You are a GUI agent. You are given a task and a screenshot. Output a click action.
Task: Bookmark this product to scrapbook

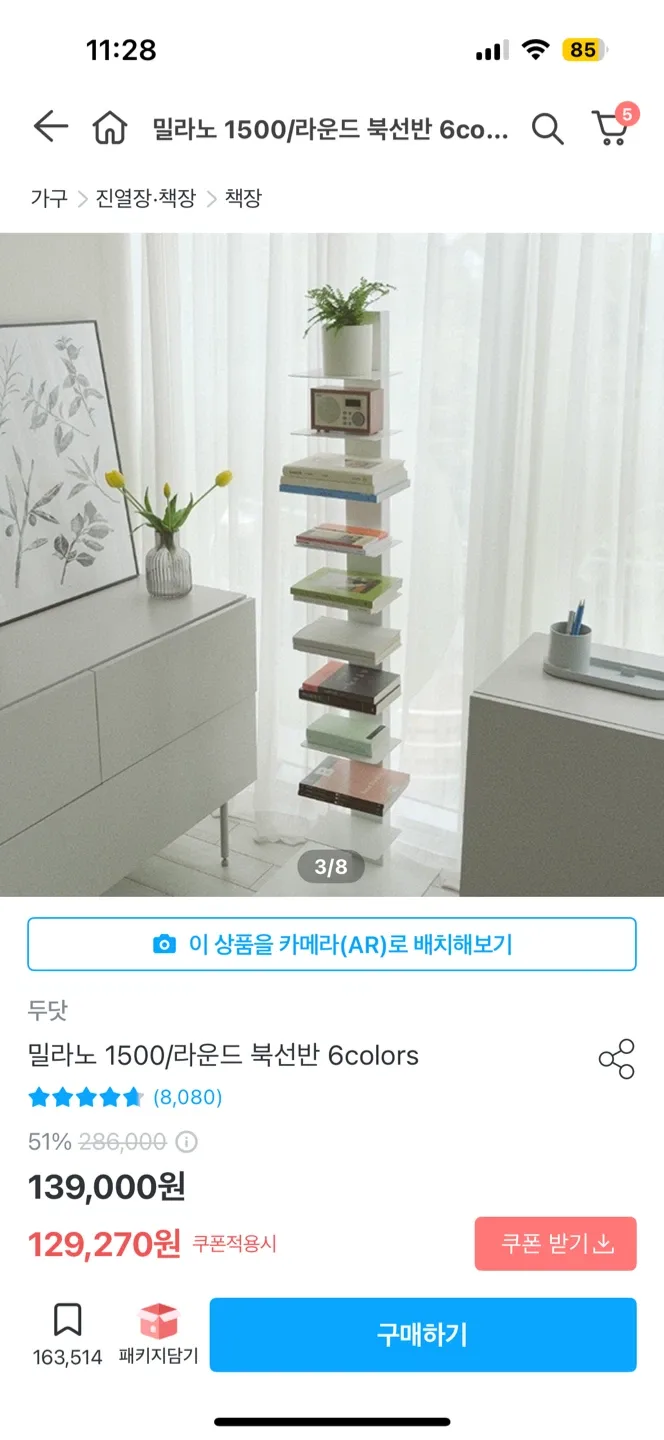pos(67,1334)
